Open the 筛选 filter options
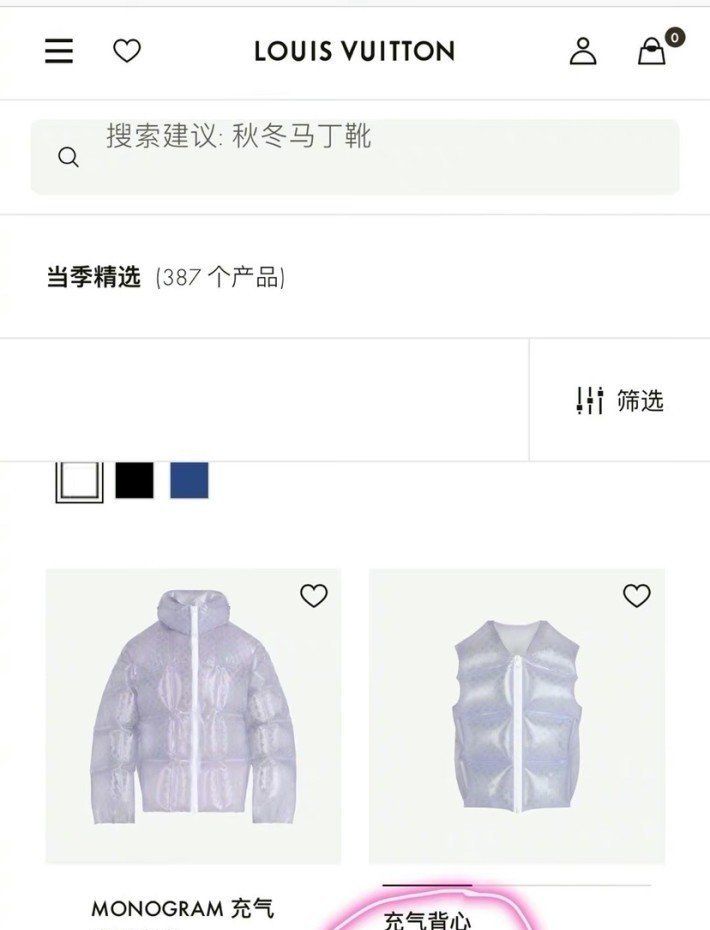This screenshot has height=930, width=710. click(x=620, y=401)
